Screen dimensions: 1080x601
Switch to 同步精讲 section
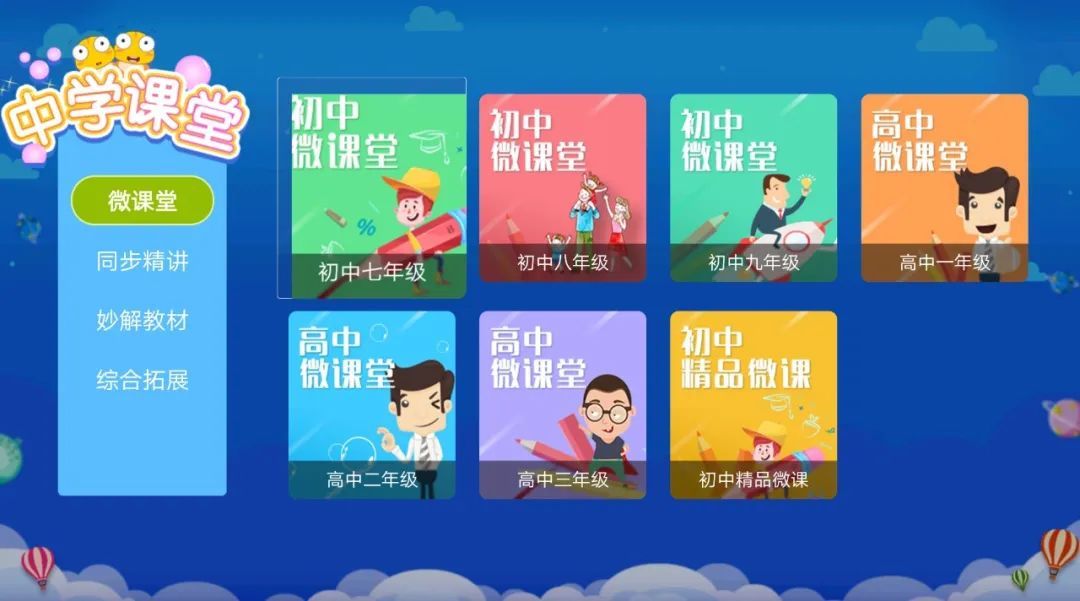(x=142, y=261)
